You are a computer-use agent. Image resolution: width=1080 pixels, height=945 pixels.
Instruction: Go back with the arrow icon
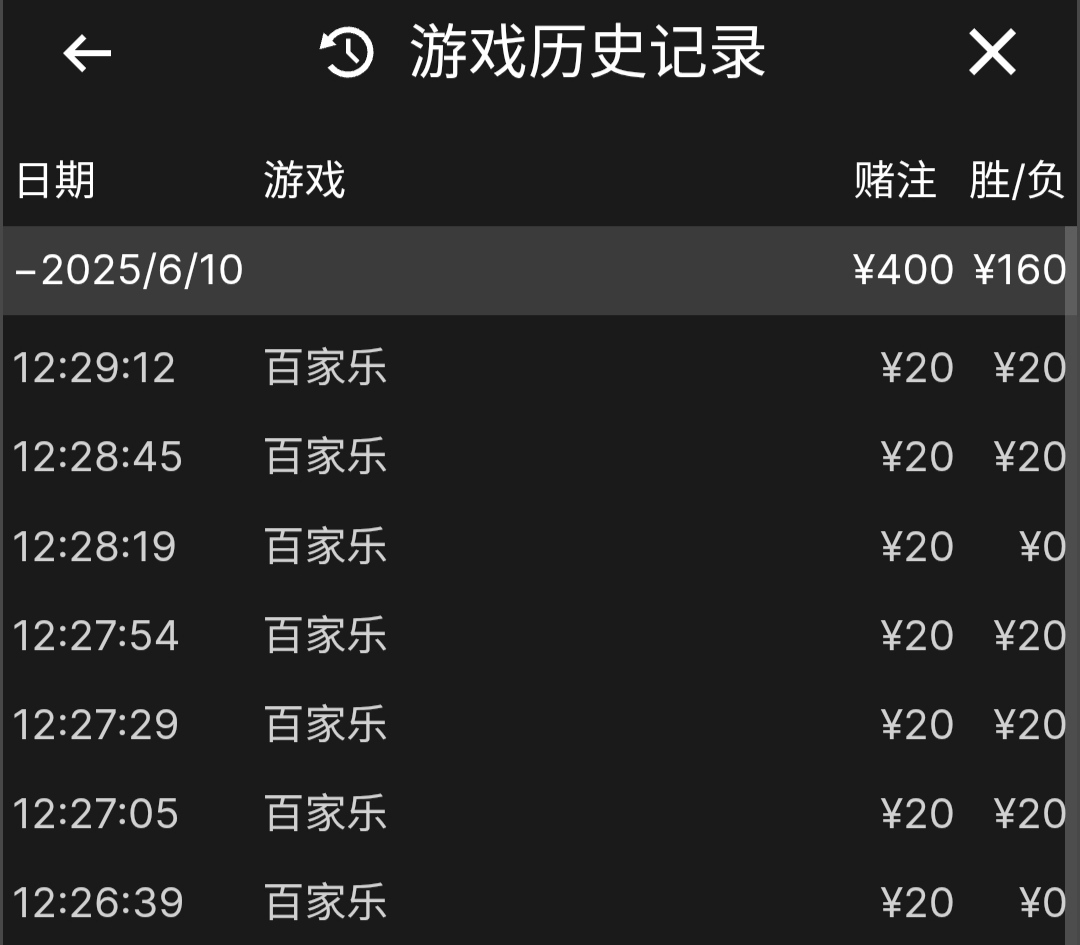(87, 53)
